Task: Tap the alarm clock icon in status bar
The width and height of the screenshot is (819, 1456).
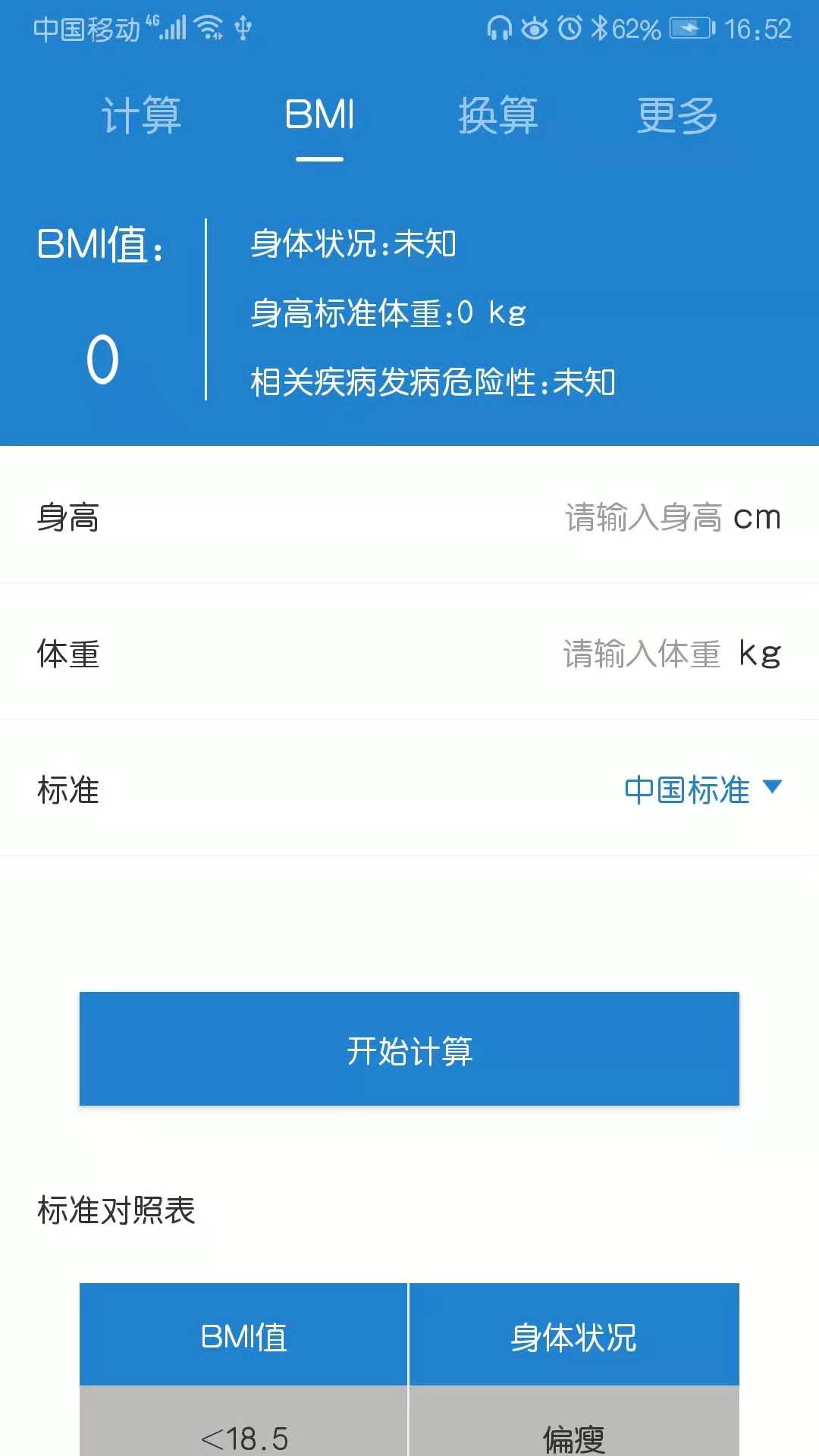Action: [x=569, y=29]
